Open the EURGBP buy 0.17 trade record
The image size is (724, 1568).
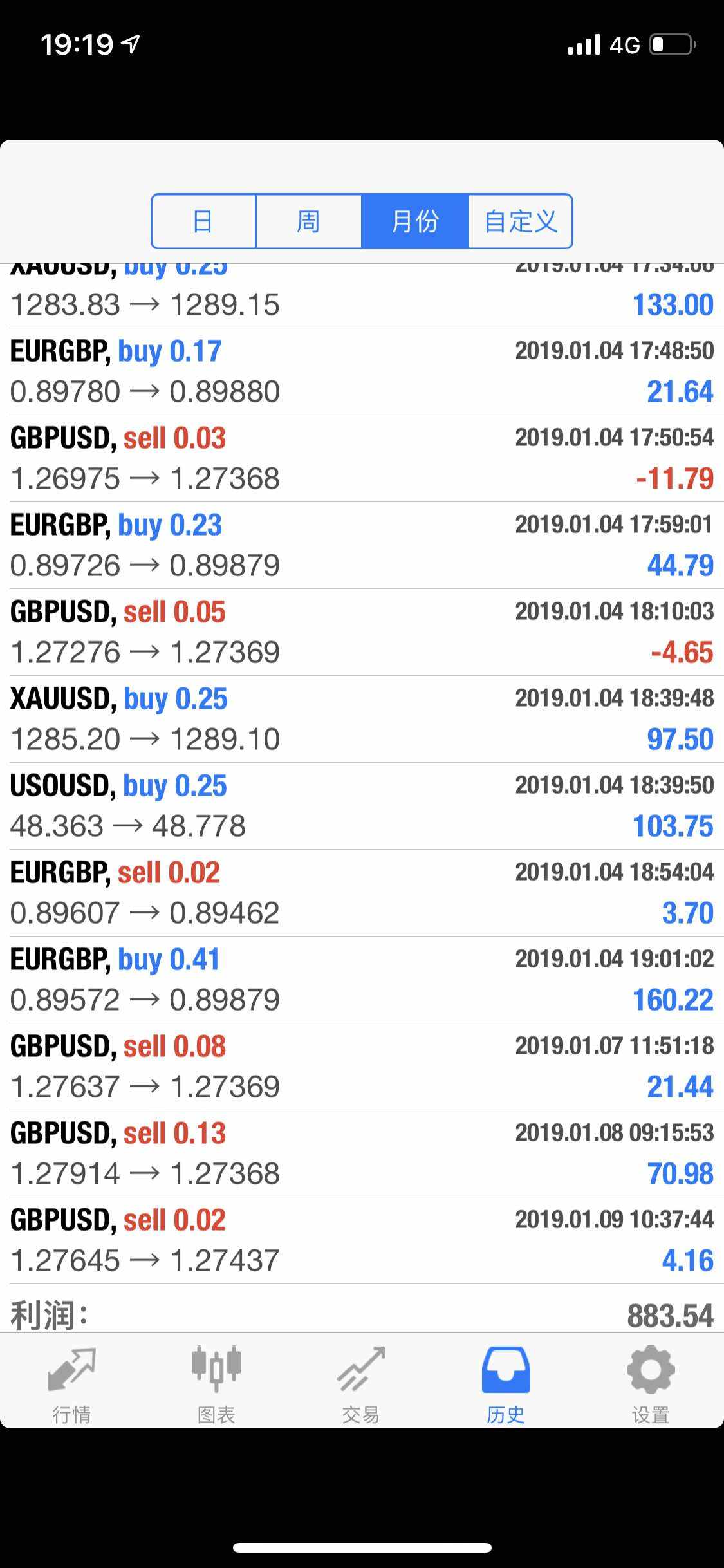point(362,371)
